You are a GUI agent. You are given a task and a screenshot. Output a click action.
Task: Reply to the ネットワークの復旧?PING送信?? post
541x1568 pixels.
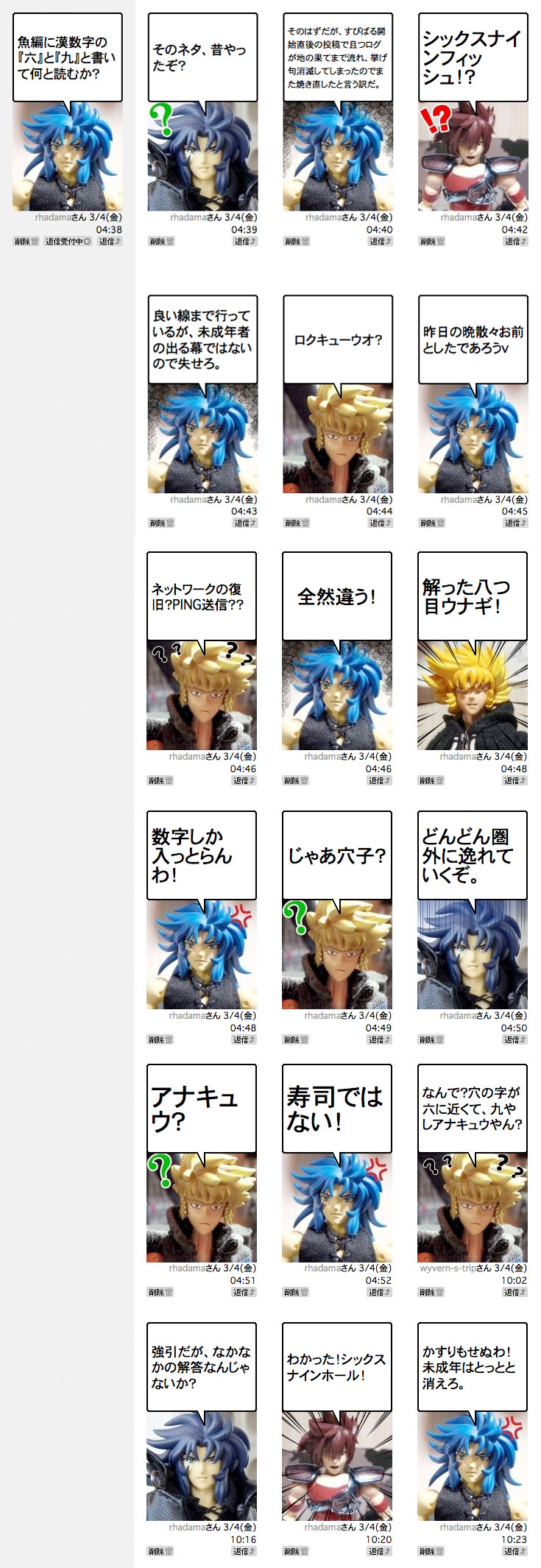[244, 781]
